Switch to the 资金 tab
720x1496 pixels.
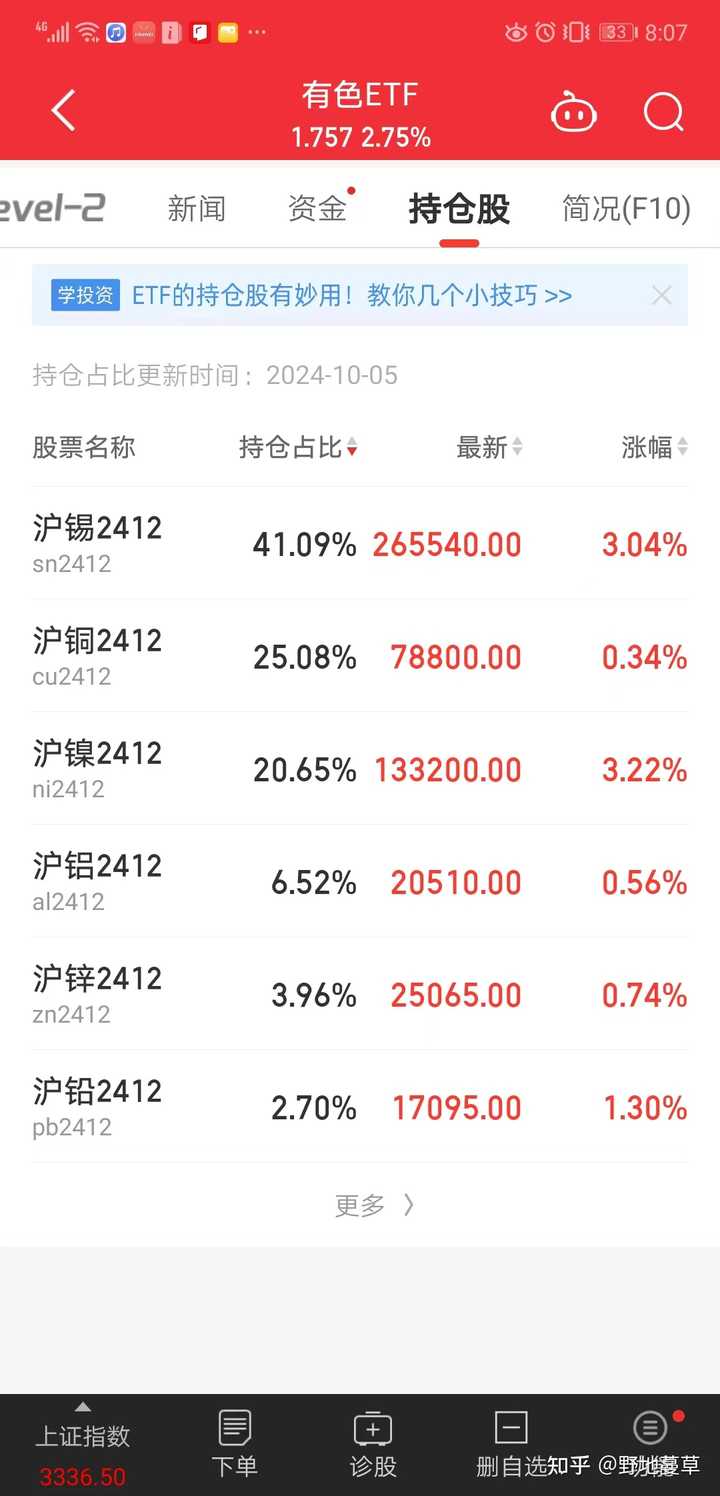[x=318, y=210]
